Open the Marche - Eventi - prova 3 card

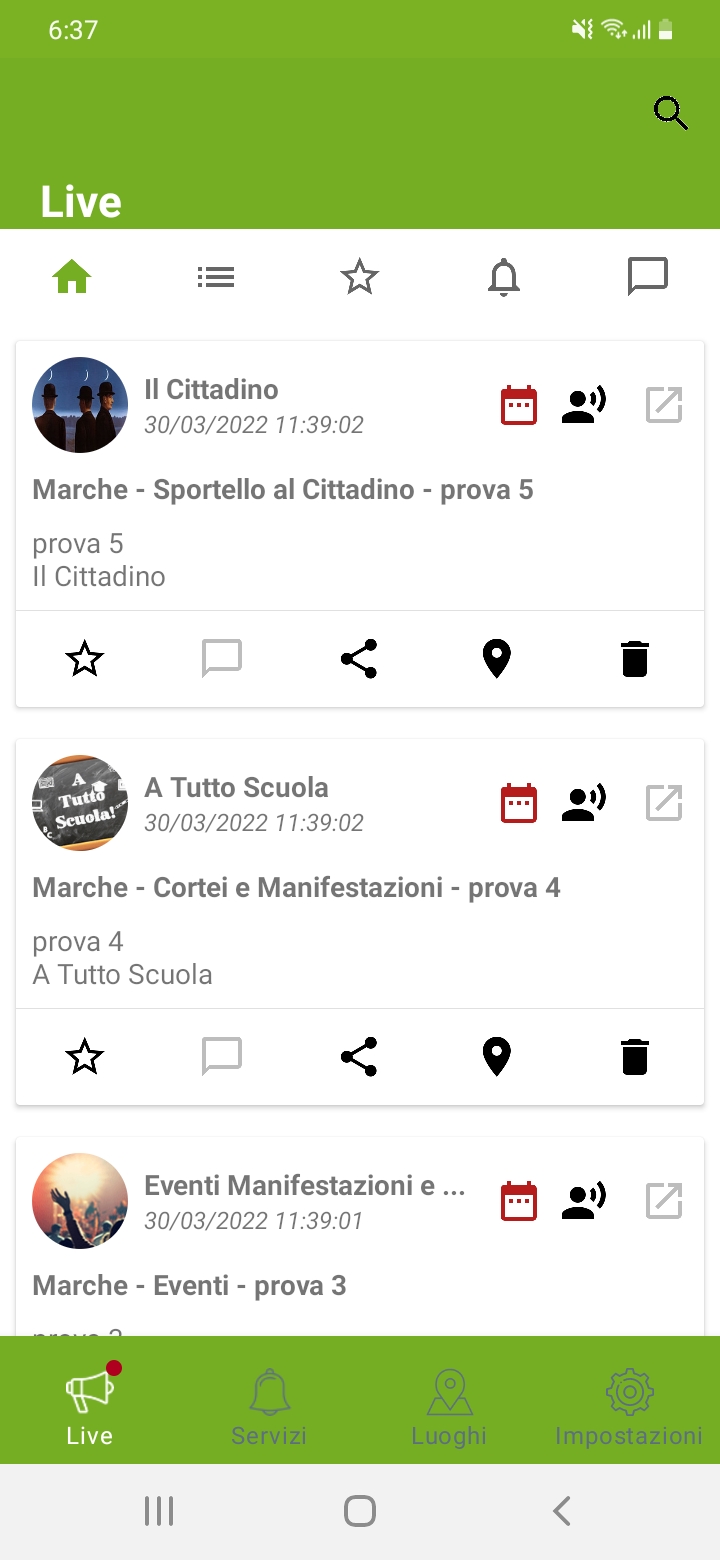190,1285
